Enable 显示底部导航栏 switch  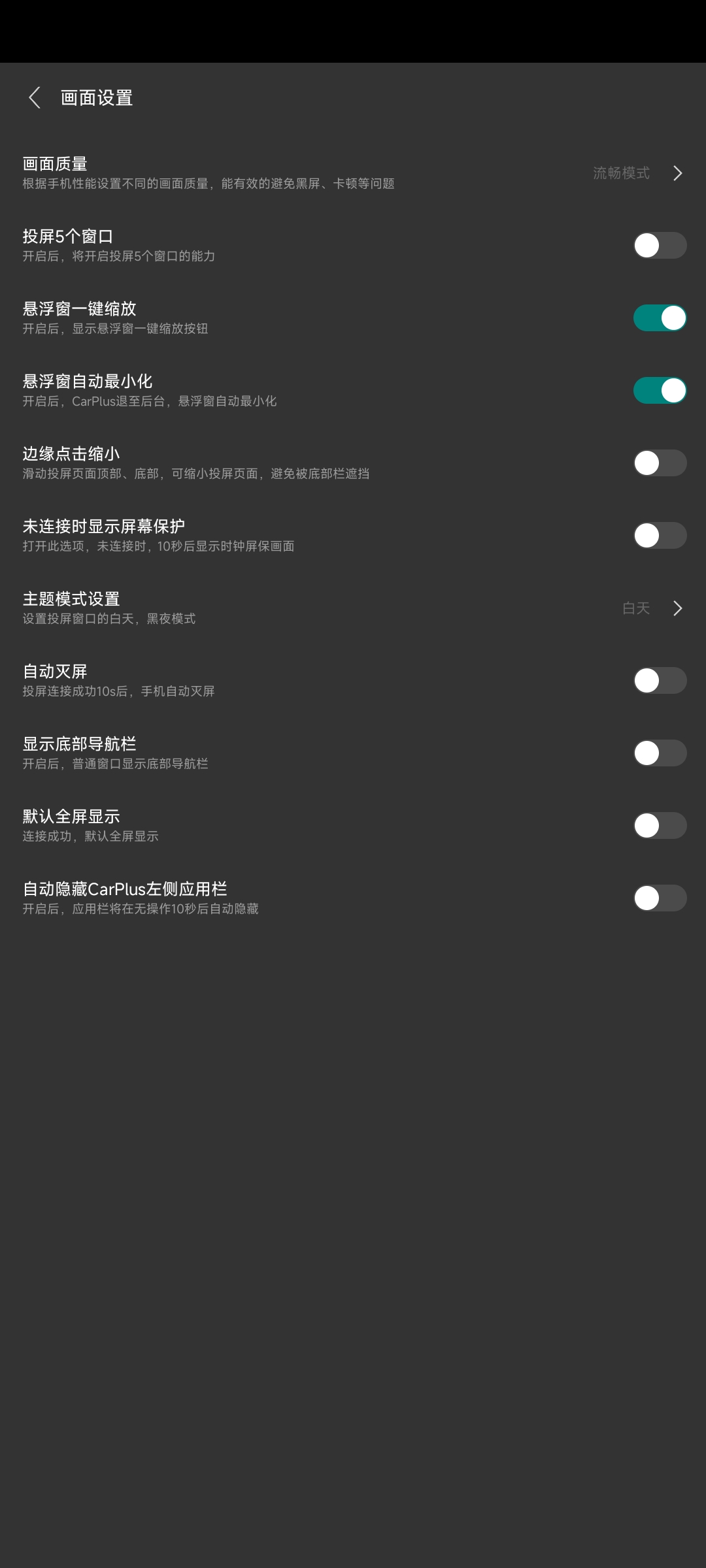tap(659, 753)
